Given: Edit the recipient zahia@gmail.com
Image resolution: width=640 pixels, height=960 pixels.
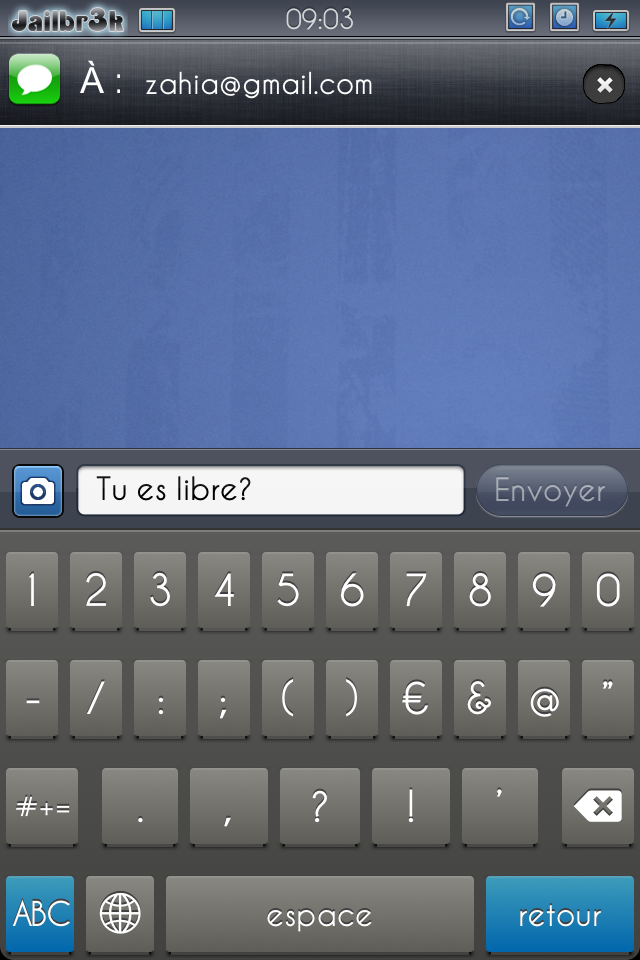Looking at the screenshot, I should coord(259,85).
